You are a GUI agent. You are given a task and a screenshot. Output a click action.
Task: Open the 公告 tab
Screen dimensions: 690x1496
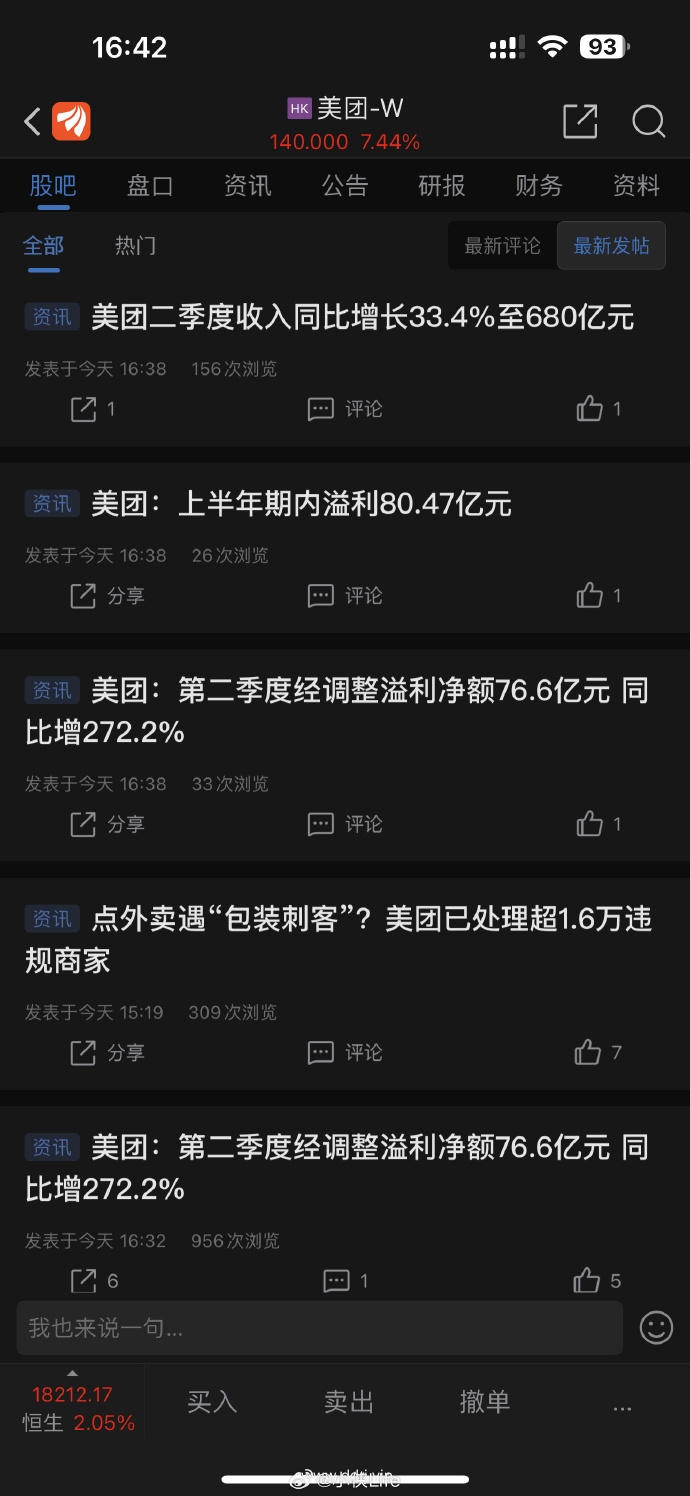345,185
